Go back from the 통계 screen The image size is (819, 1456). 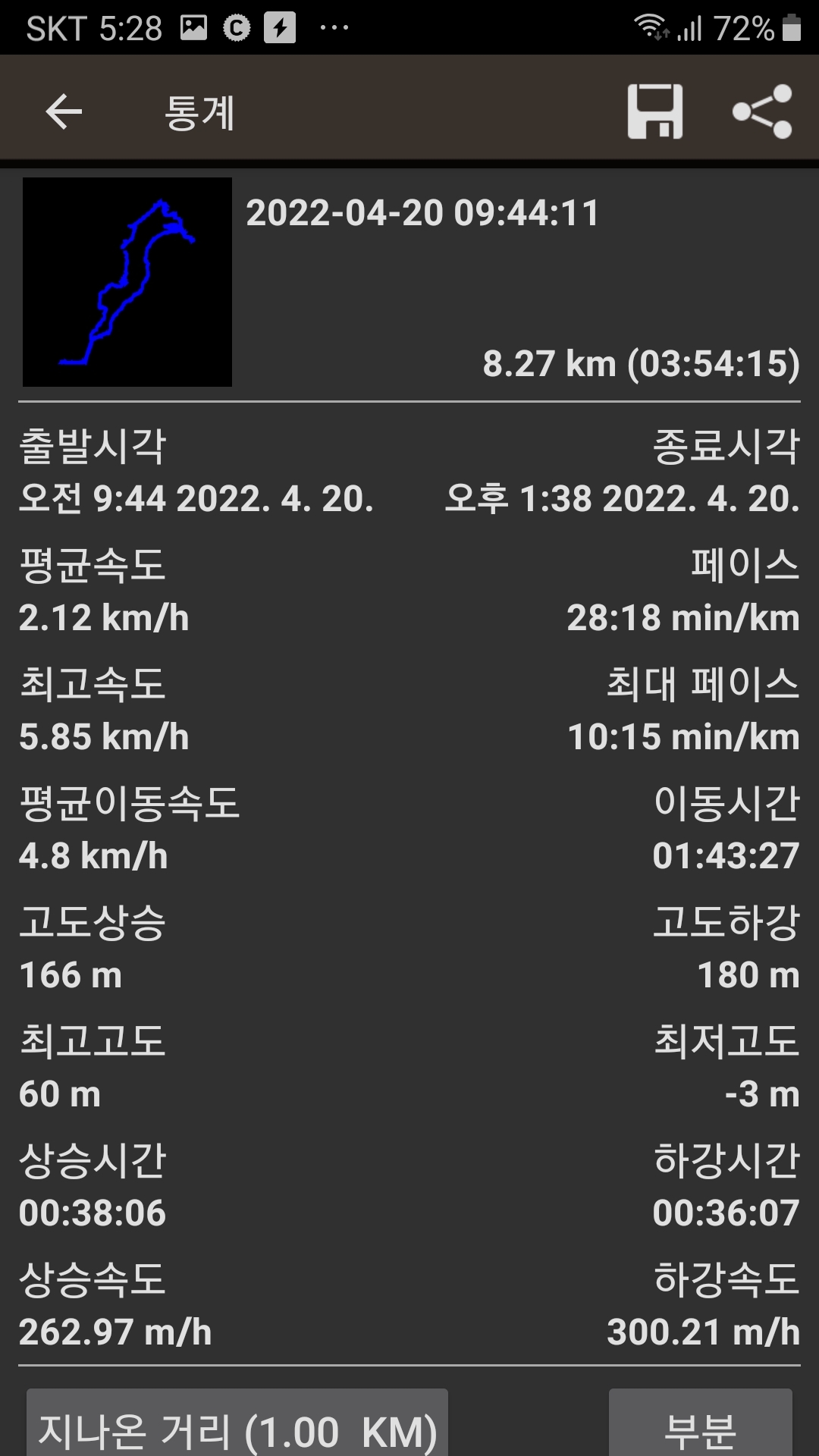[64, 112]
